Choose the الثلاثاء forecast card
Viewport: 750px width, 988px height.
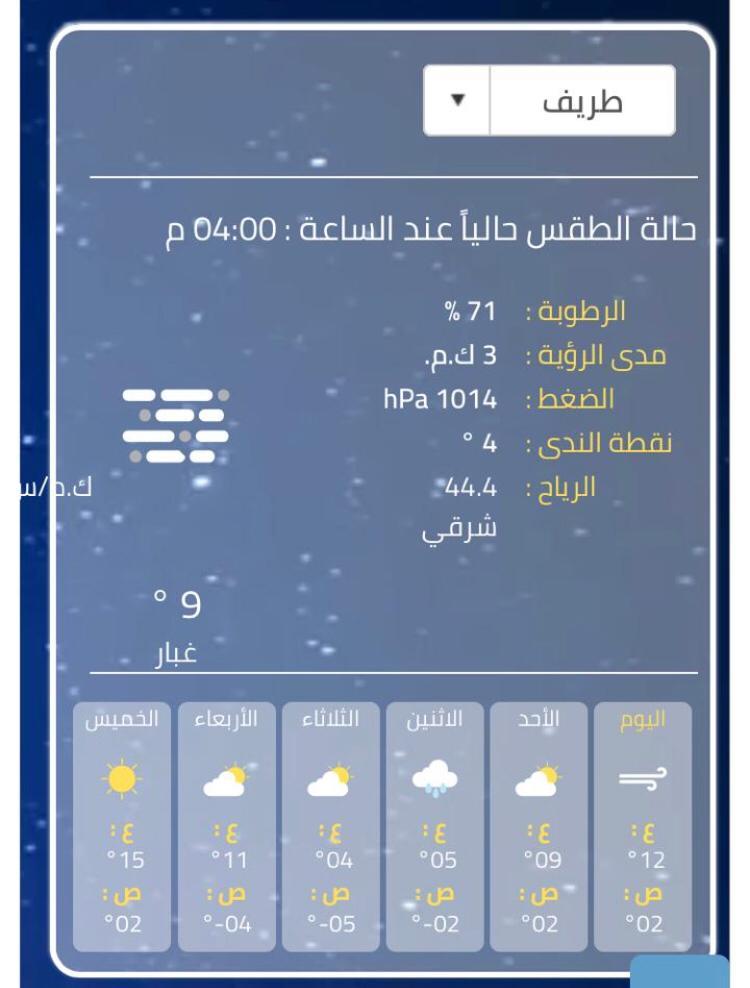[x=330, y=826]
